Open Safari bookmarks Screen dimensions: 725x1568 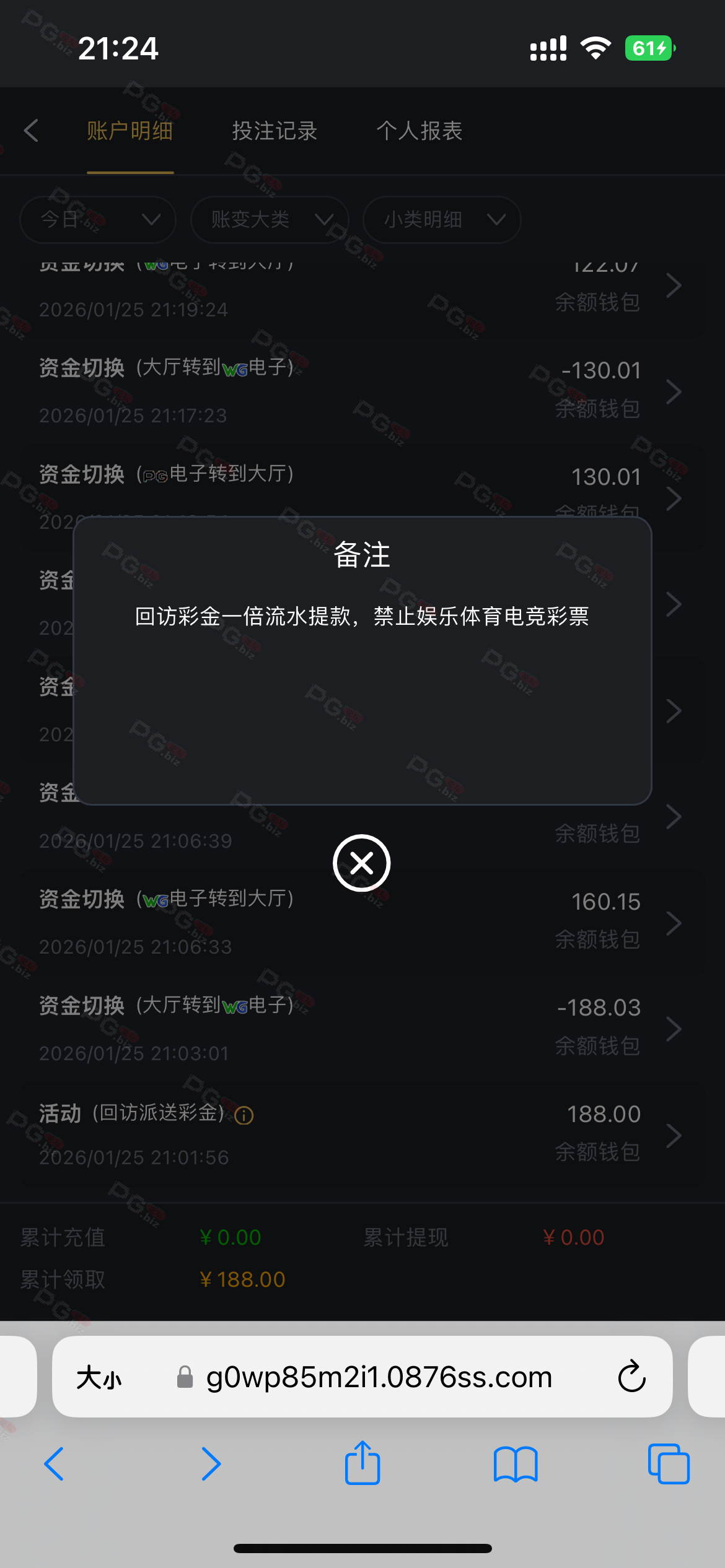(x=516, y=1464)
